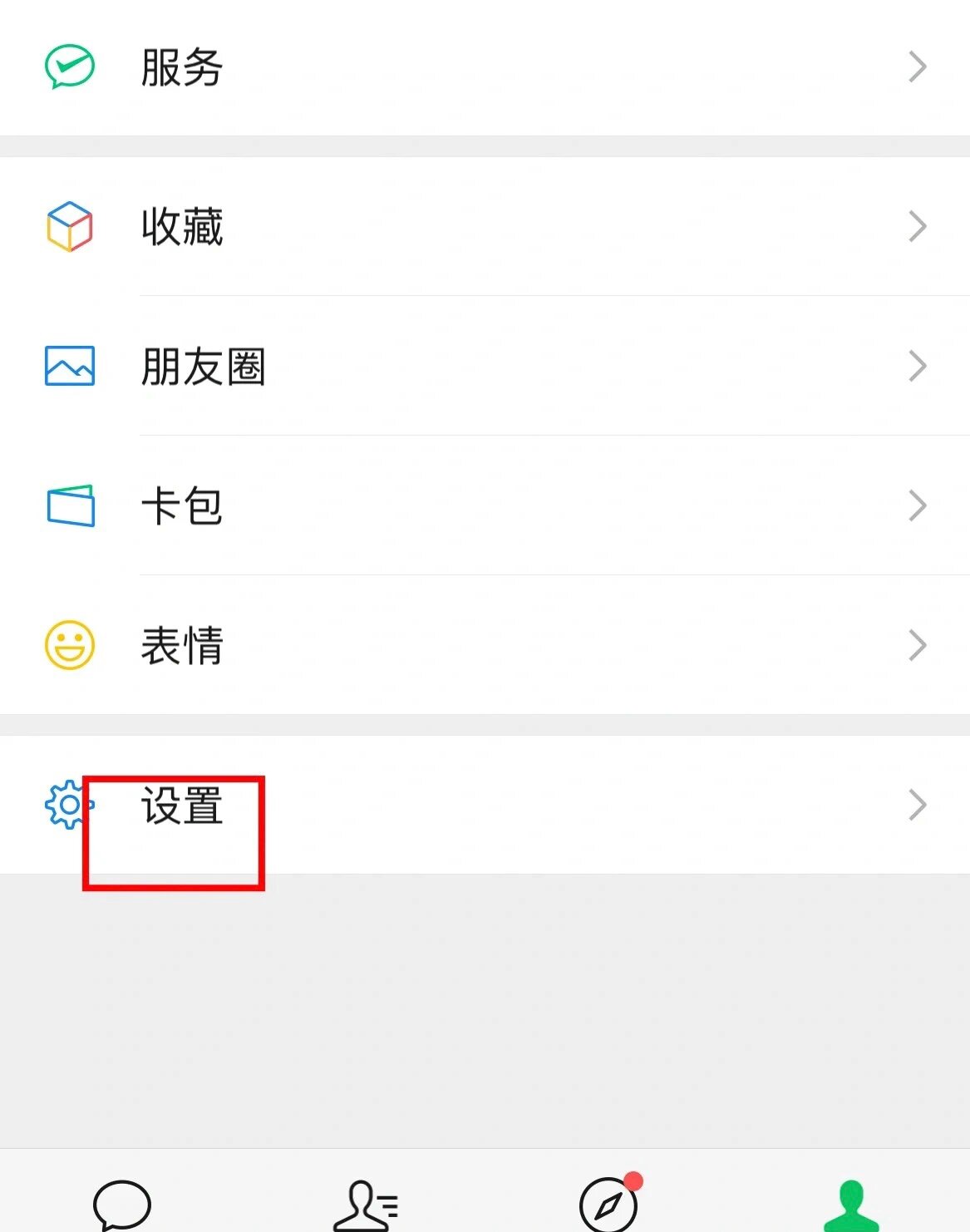
Task: Open 收藏 (Favorites)
Action: click(x=485, y=226)
